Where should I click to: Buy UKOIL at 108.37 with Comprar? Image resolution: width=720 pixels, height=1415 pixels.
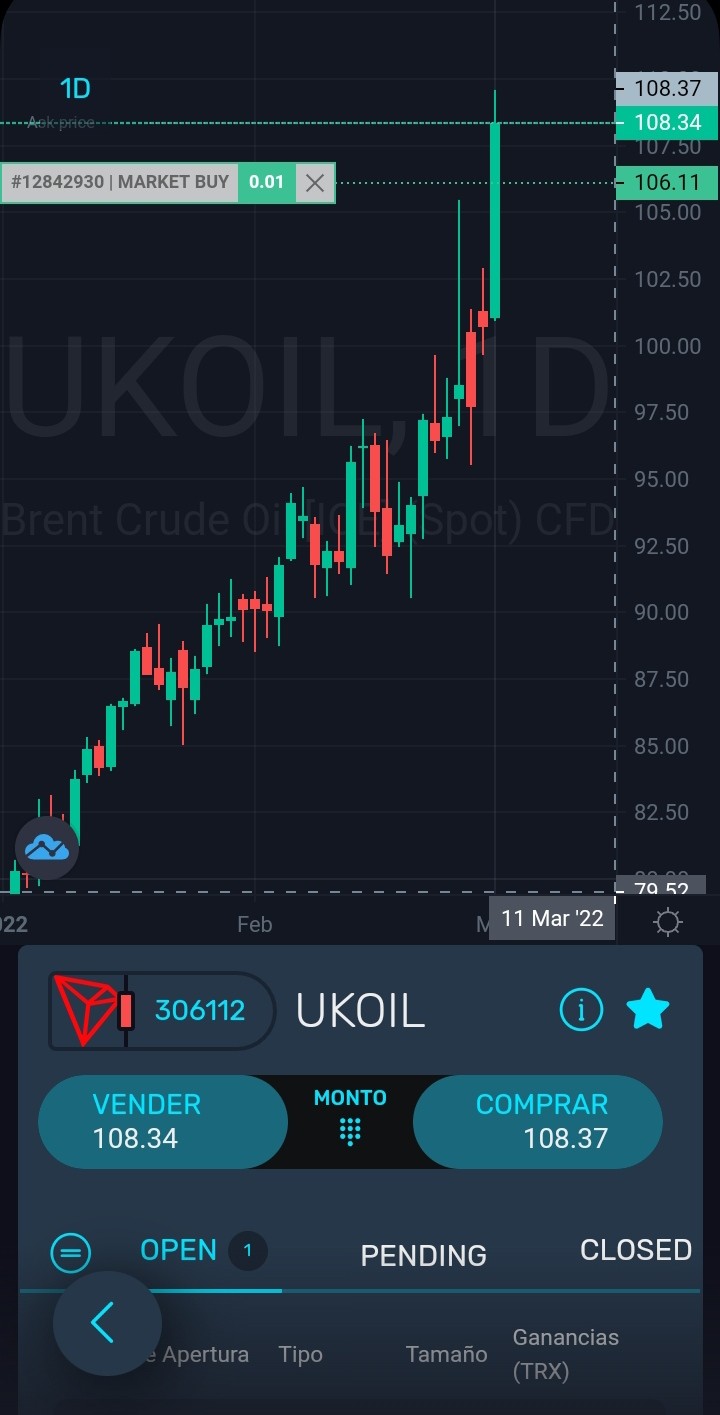[538, 1121]
